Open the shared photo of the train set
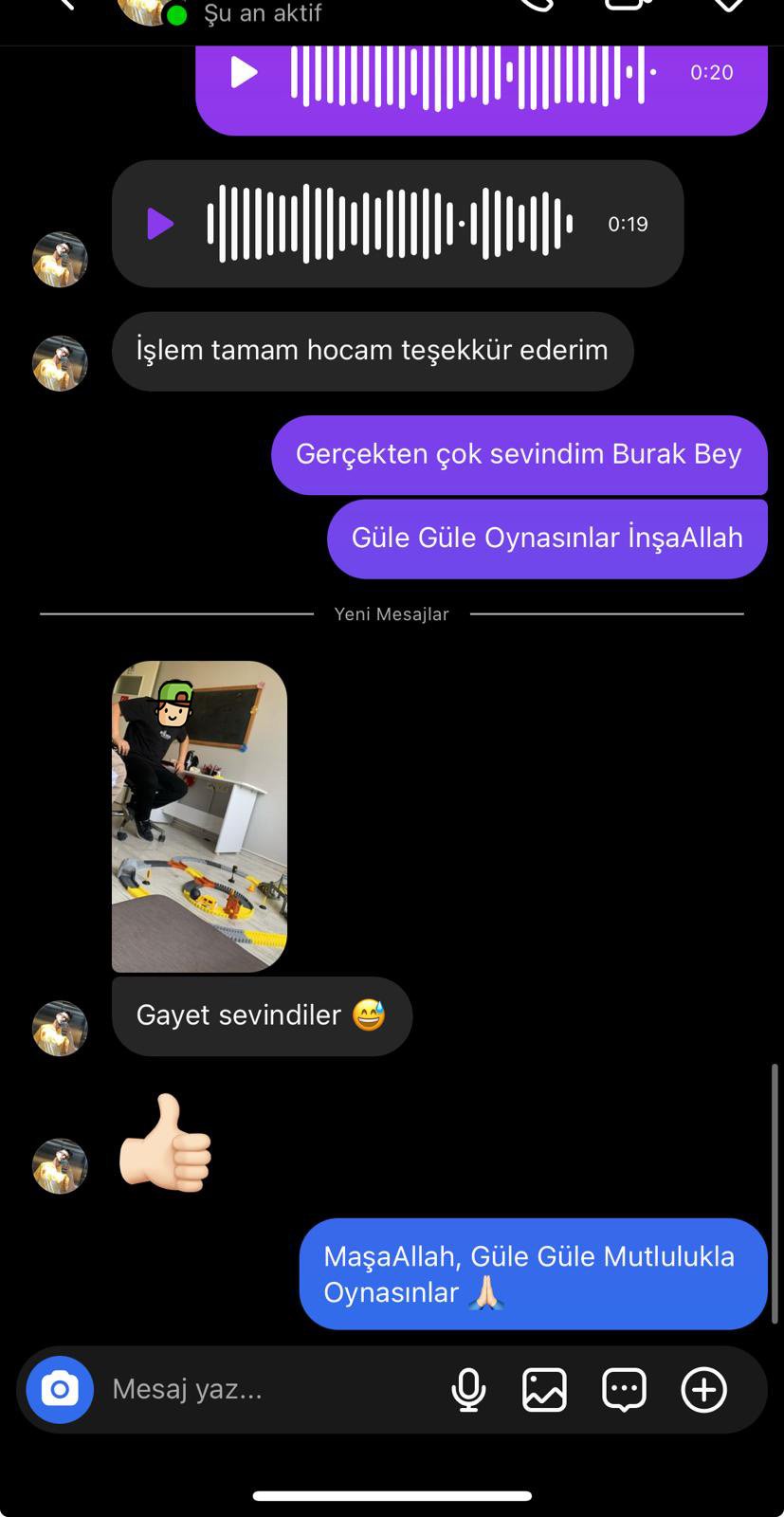 [199, 816]
